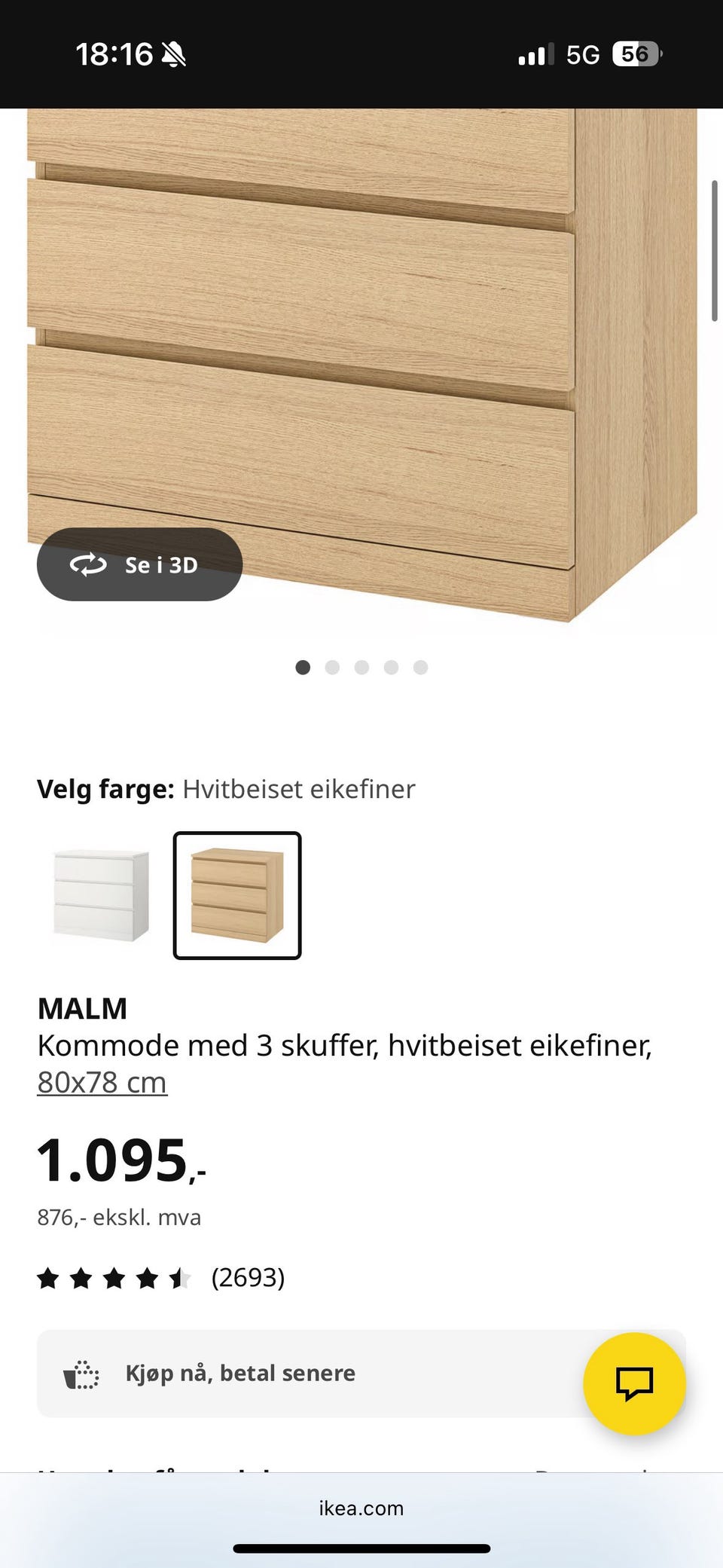Open the product in 3D view
The image size is (723, 1568).
pyautogui.click(x=139, y=564)
